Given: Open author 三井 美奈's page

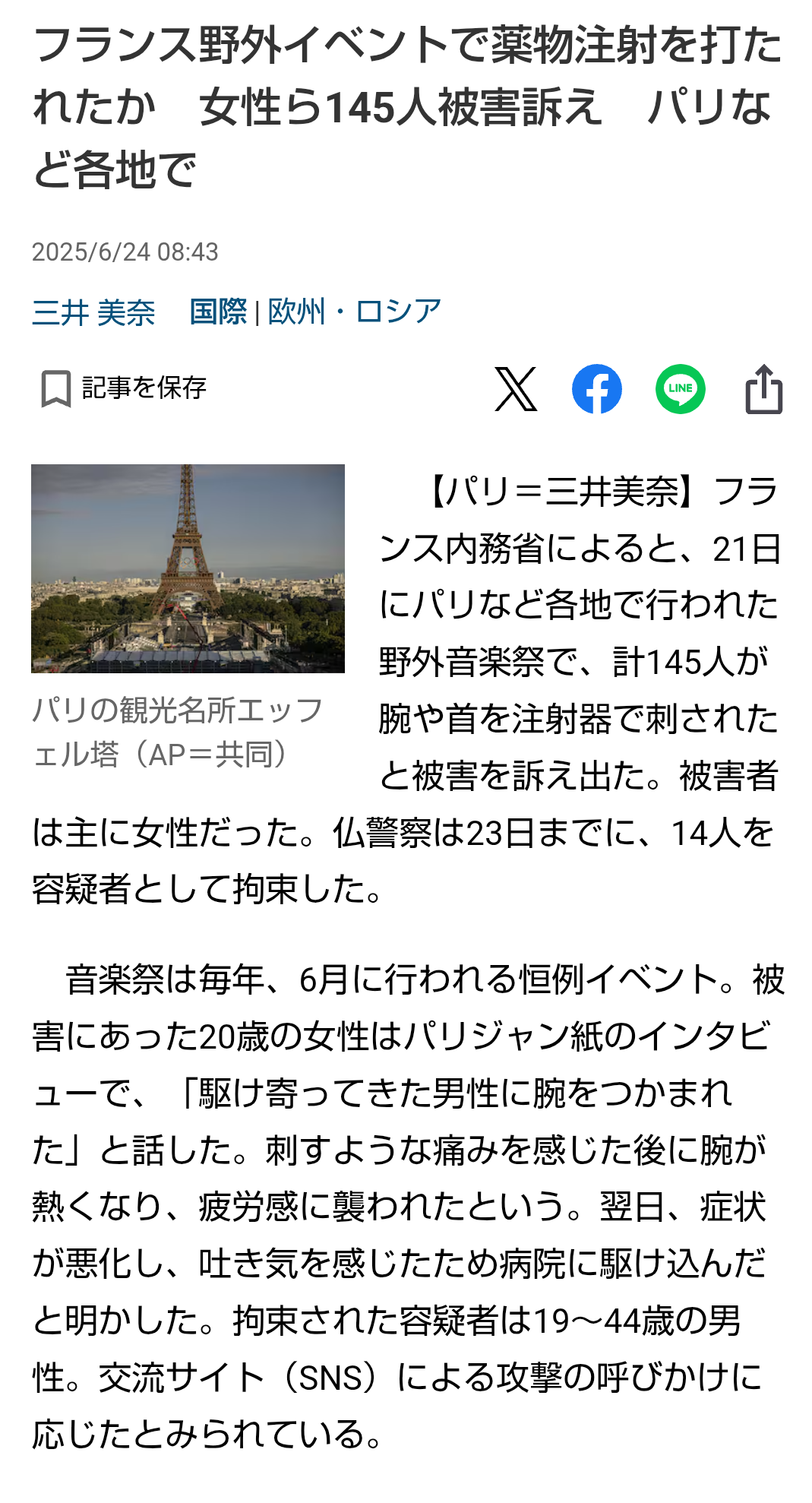Looking at the screenshot, I should click(93, 312).
